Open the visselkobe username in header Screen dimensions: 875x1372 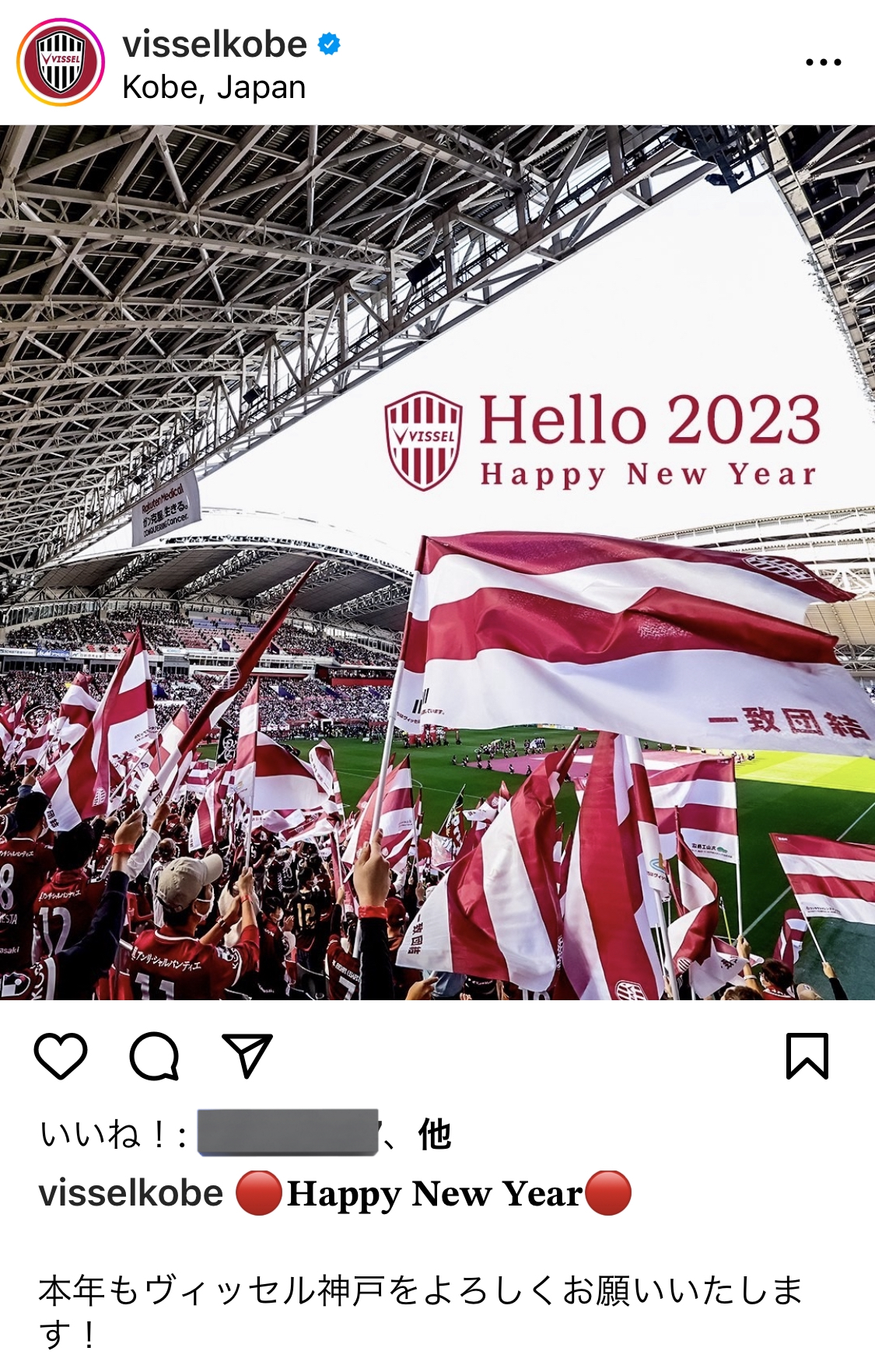tap(215, 44)
